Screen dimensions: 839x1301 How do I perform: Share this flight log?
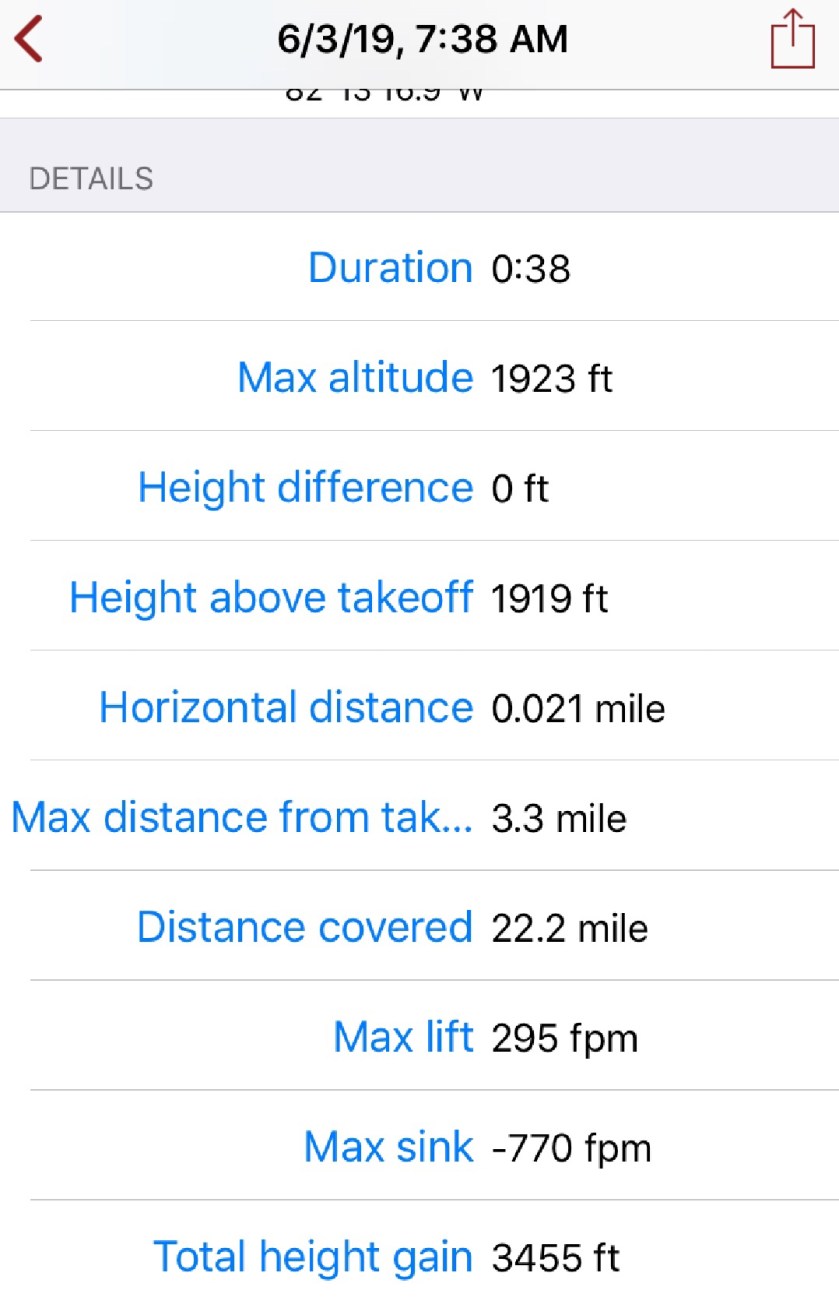[792, 40]
